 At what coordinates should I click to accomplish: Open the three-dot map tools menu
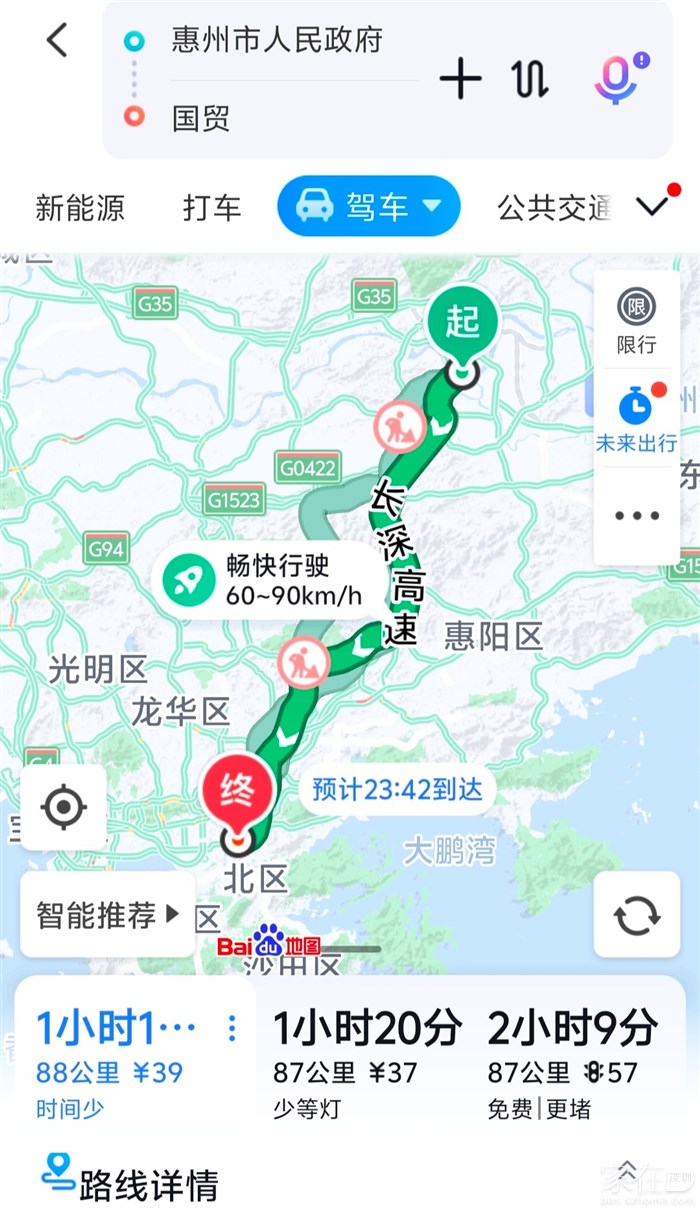[x=636, y=516]
